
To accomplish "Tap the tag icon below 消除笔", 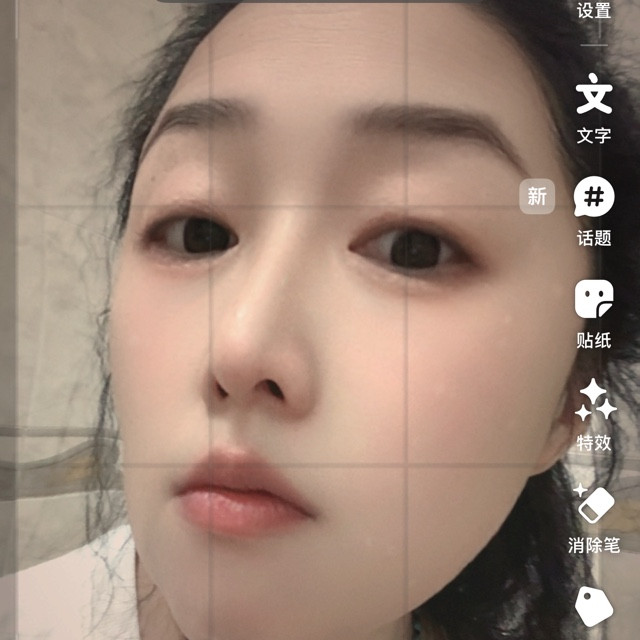I will pyautogui.click(x=594, y=606).
